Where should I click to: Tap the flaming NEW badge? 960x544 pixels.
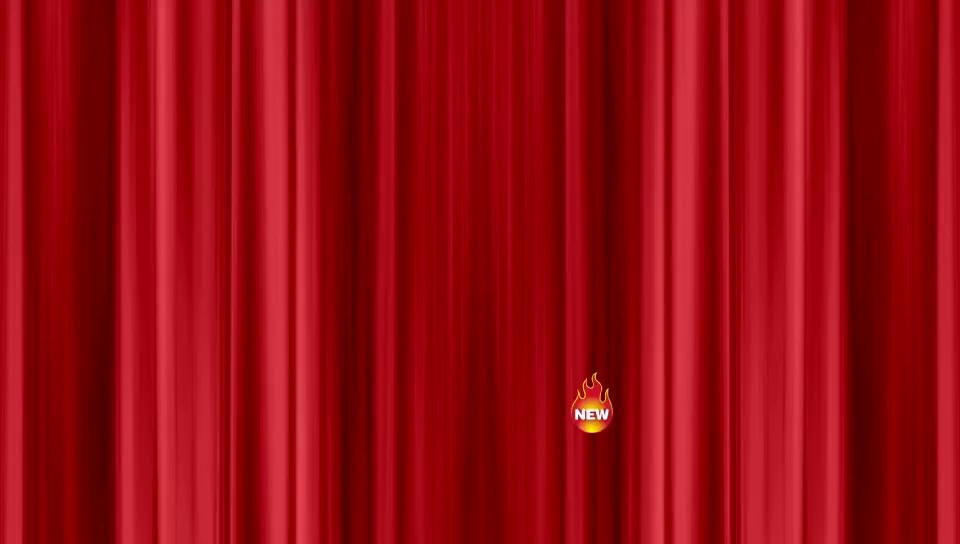click(x=592, y=408)
